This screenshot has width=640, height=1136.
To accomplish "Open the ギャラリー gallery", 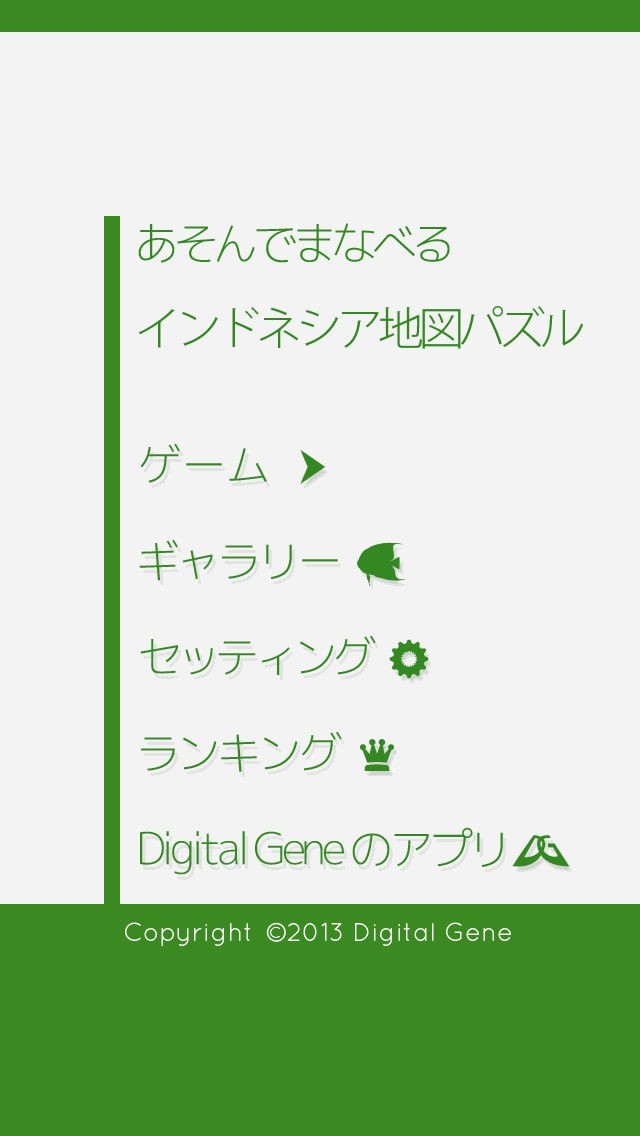I will [270, 563].
